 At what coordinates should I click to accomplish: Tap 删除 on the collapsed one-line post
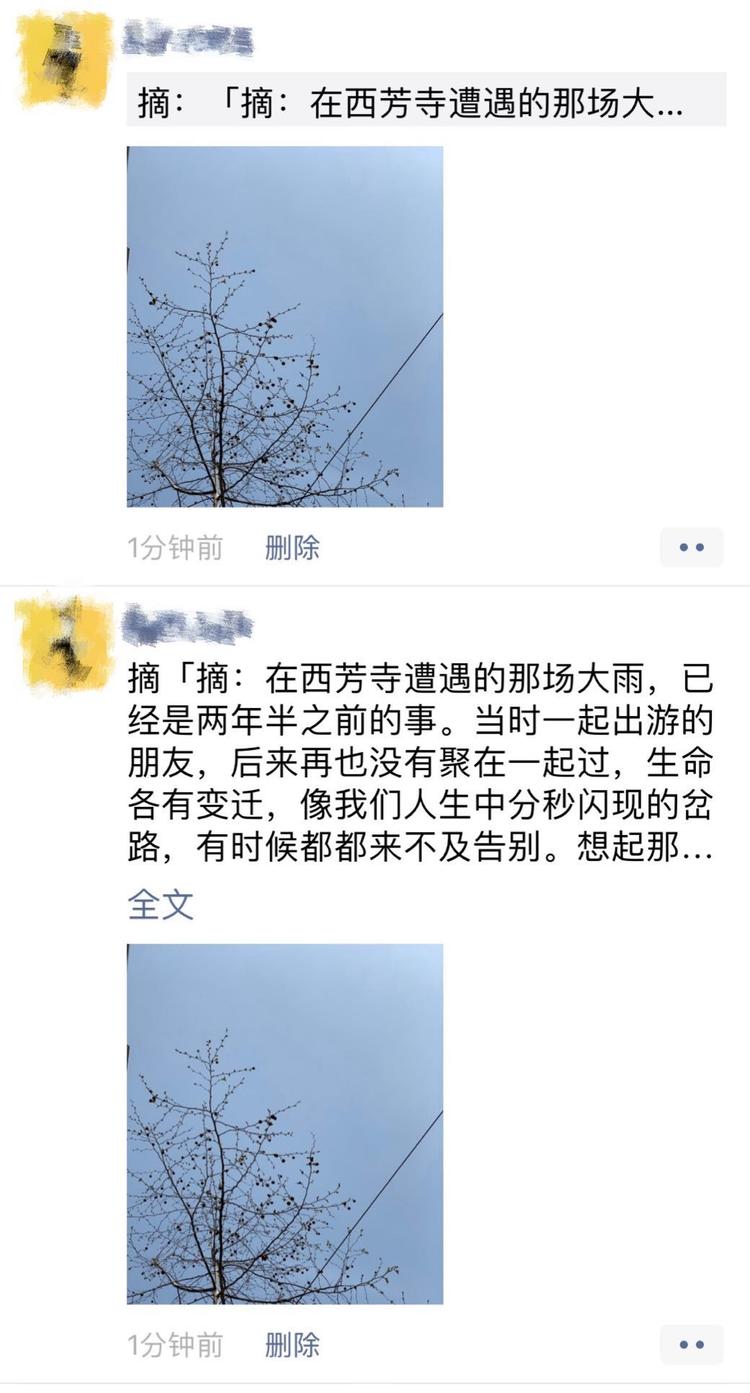[292, 548]
